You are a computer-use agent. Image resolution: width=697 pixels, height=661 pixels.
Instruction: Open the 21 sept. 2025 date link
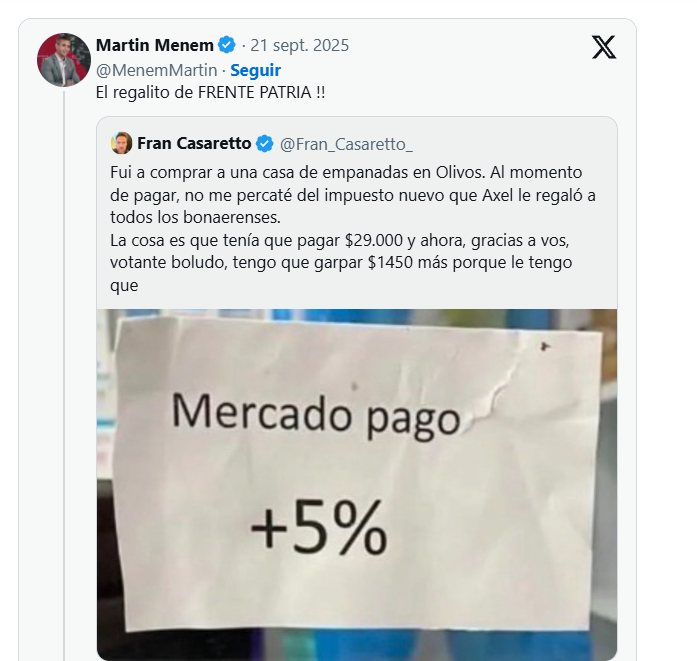[x=300, y=45]
